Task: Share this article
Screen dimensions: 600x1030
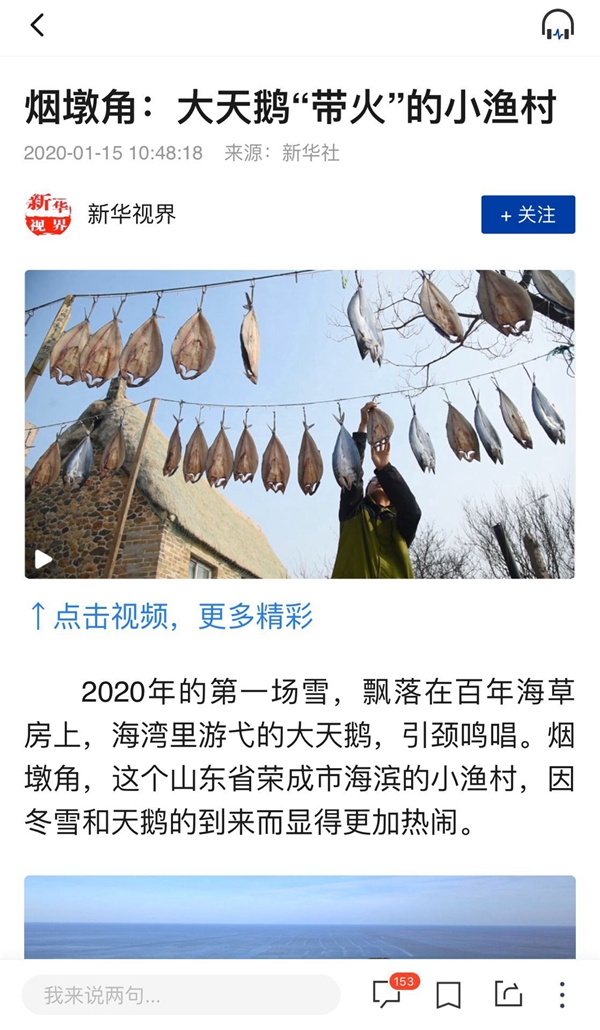Action: coord(508,994)
